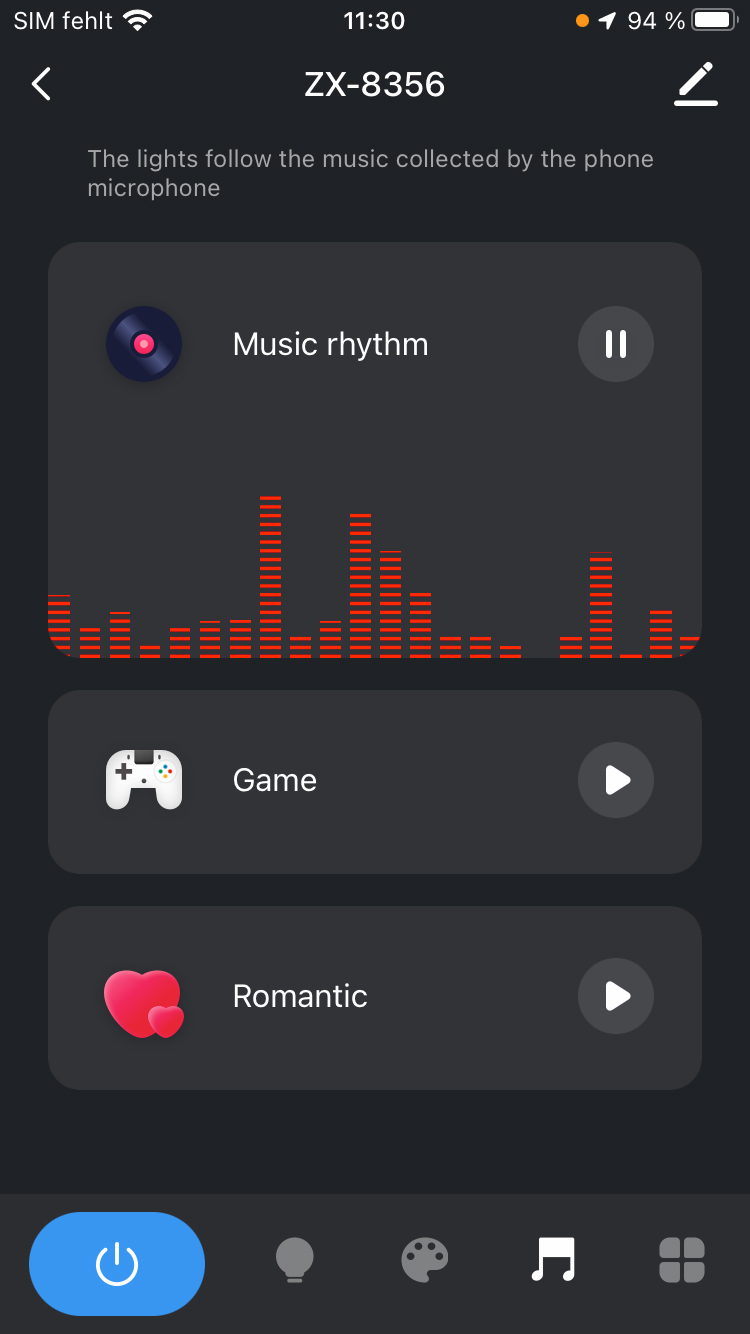Switch to the light bulb tab
Image resolution: width=750 pixels, height=1334 pixels.
pyautogui.click(x=294, y=1260)
